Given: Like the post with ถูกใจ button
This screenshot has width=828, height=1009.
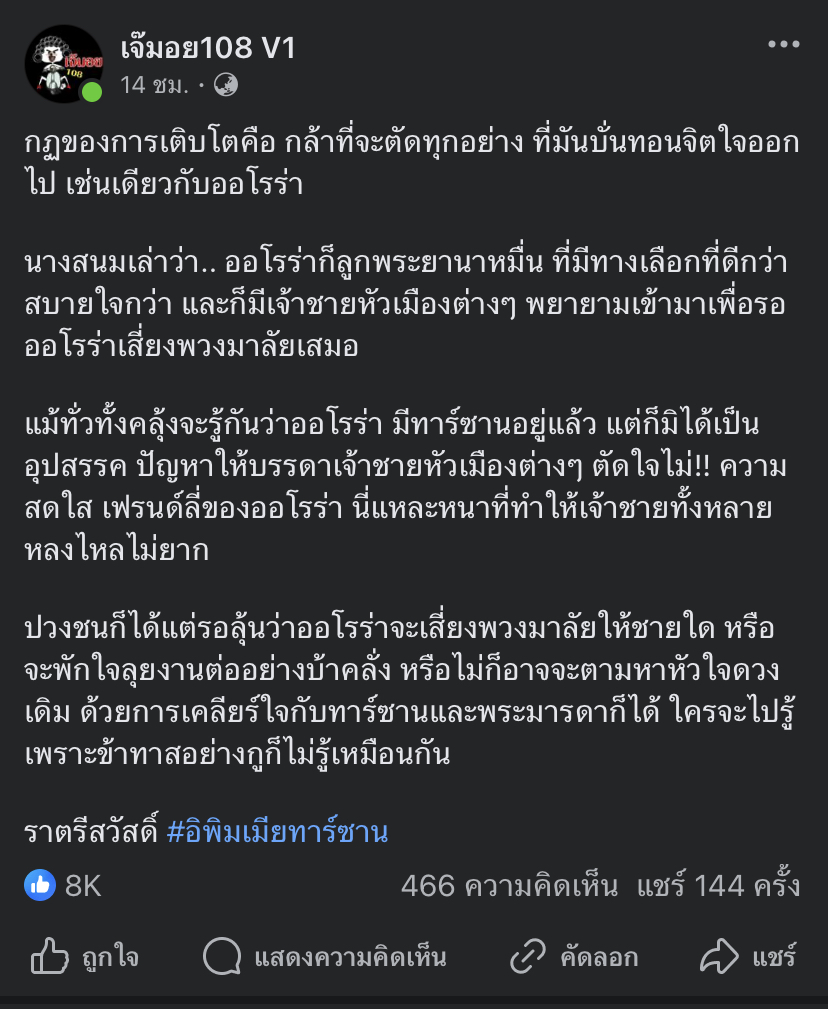Looking at the screenshot, I should coord(84,957).
